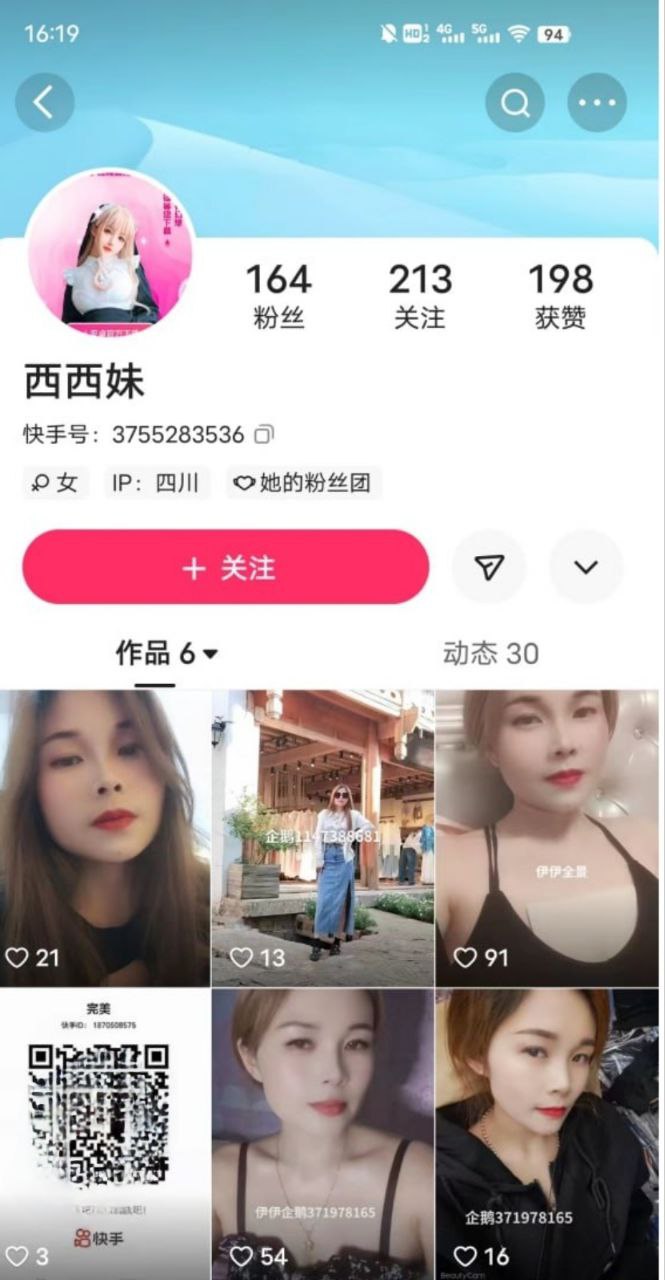Image resolution: width=665 pixels, height=1280 pixels.
Task: Select the 作品 6 tab
Action: click(166, 654)
